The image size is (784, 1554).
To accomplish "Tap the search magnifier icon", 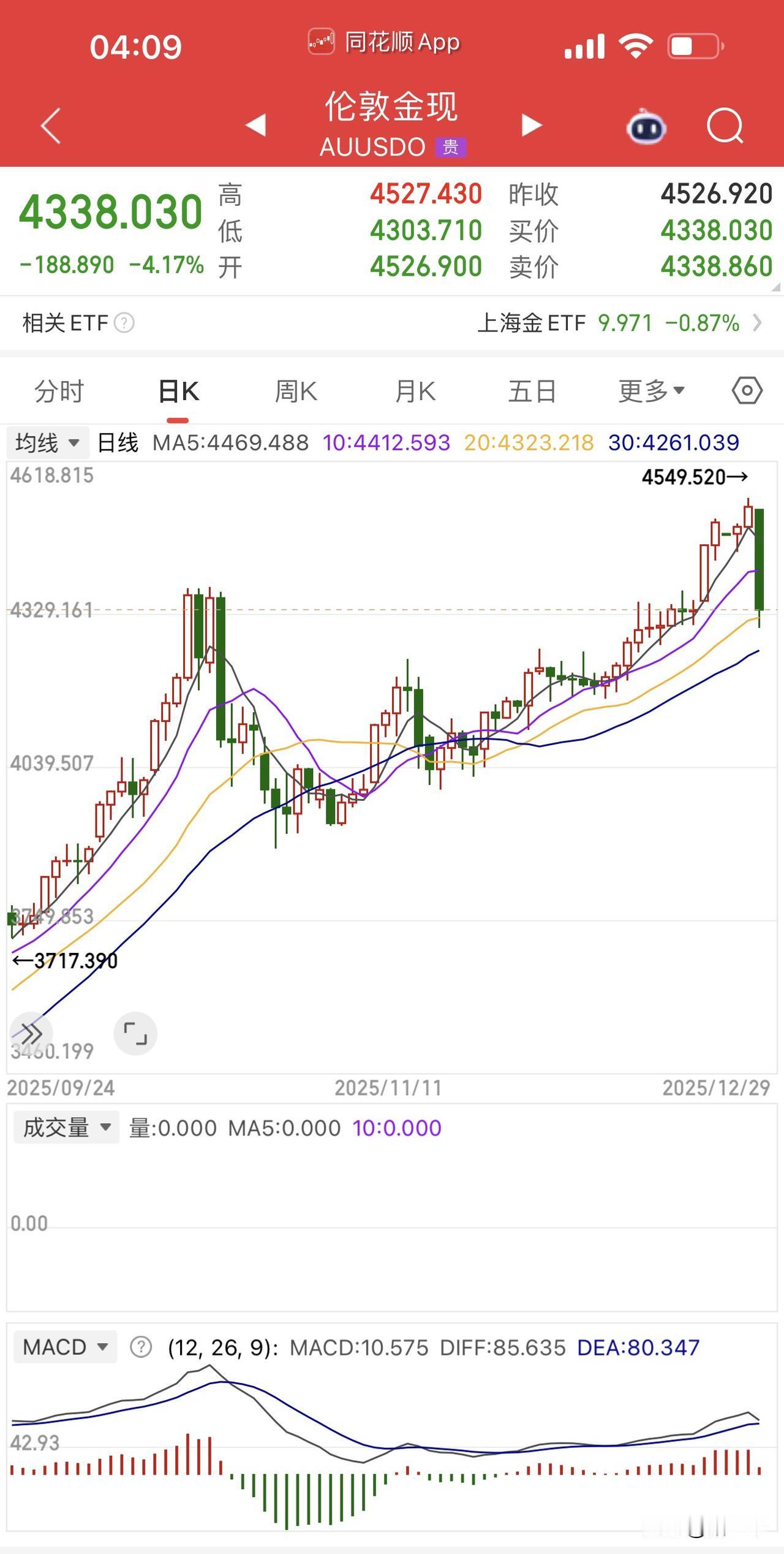I will (725, 126).
